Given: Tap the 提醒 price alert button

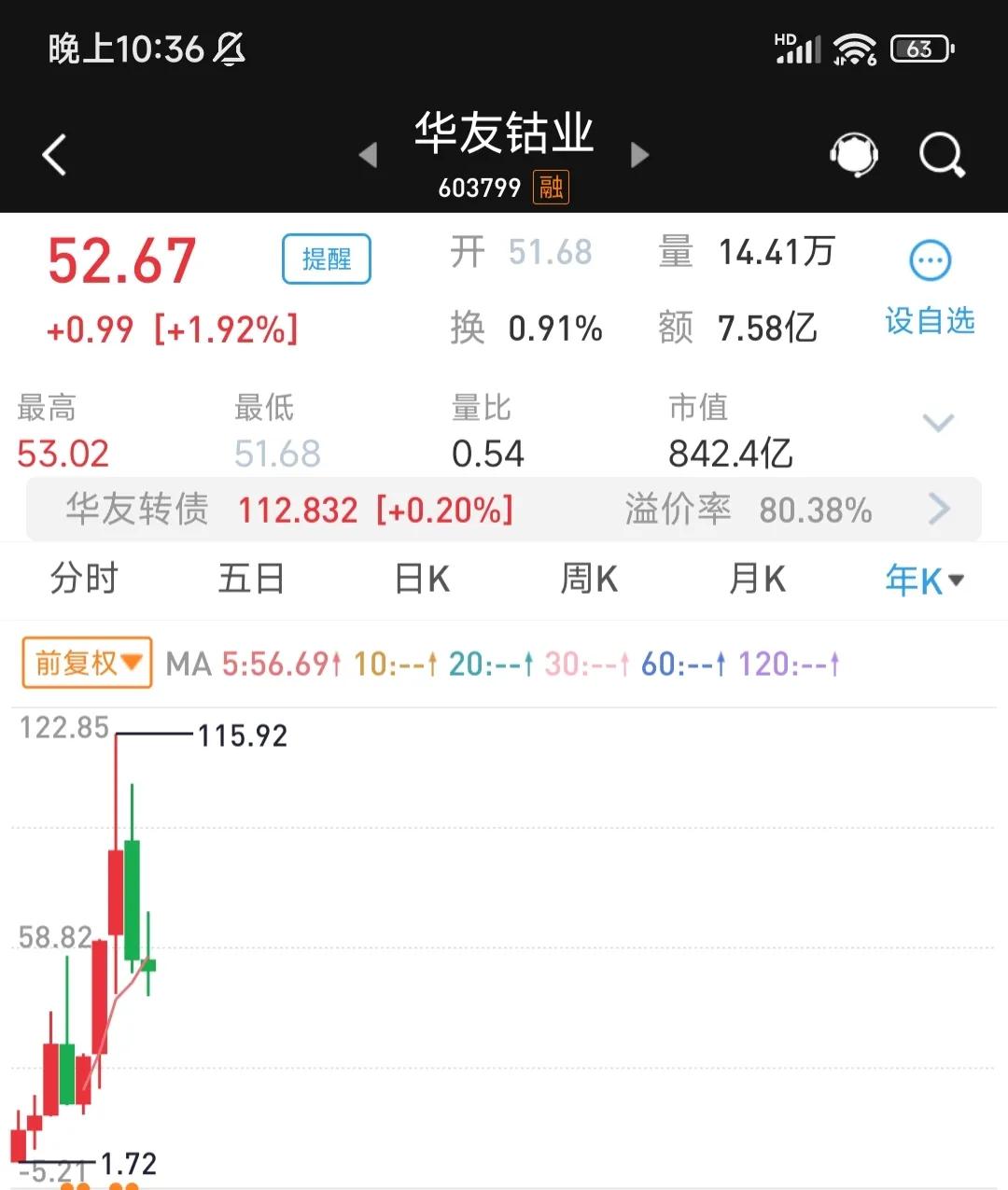Looking at the screenshot, I should (x=326, y=259).
